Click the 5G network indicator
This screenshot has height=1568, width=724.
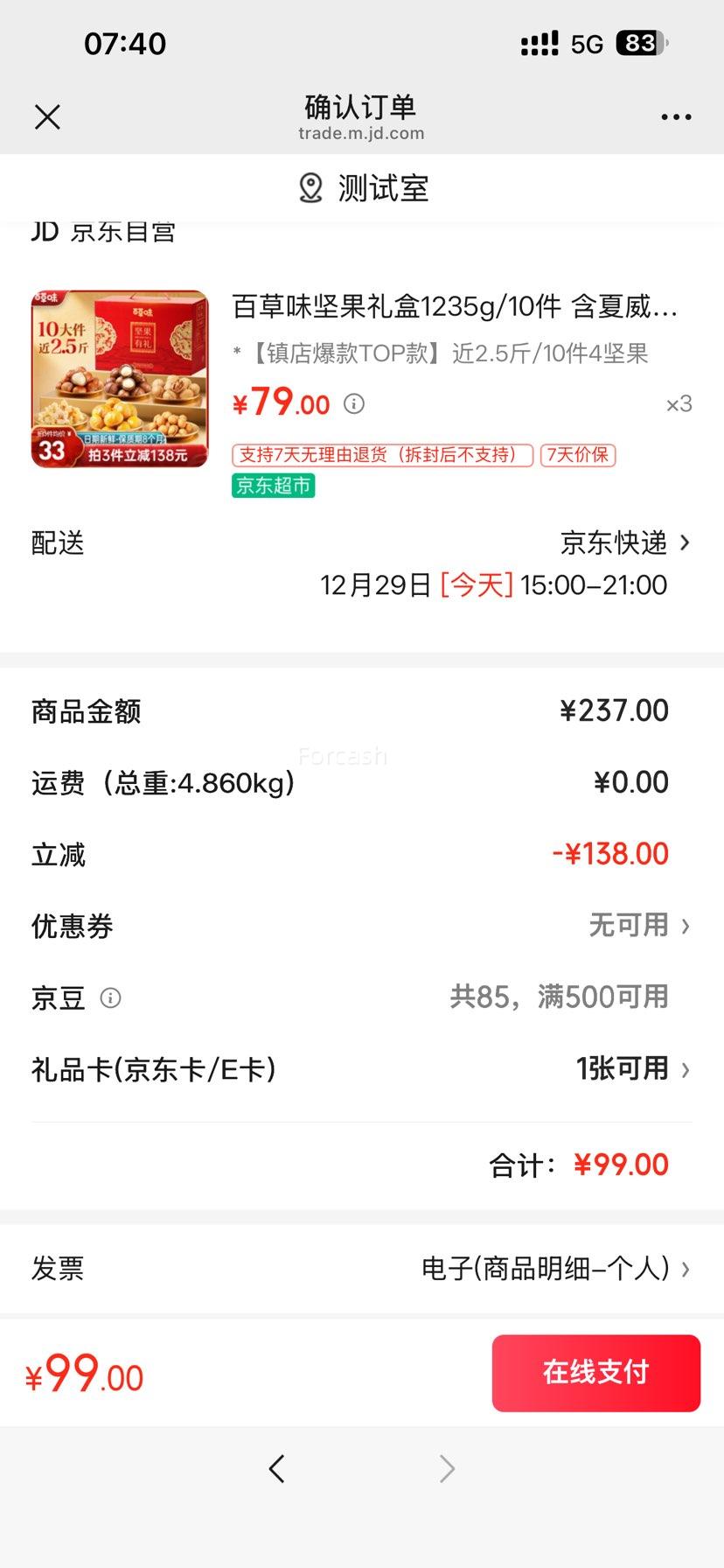pos(588,42)
